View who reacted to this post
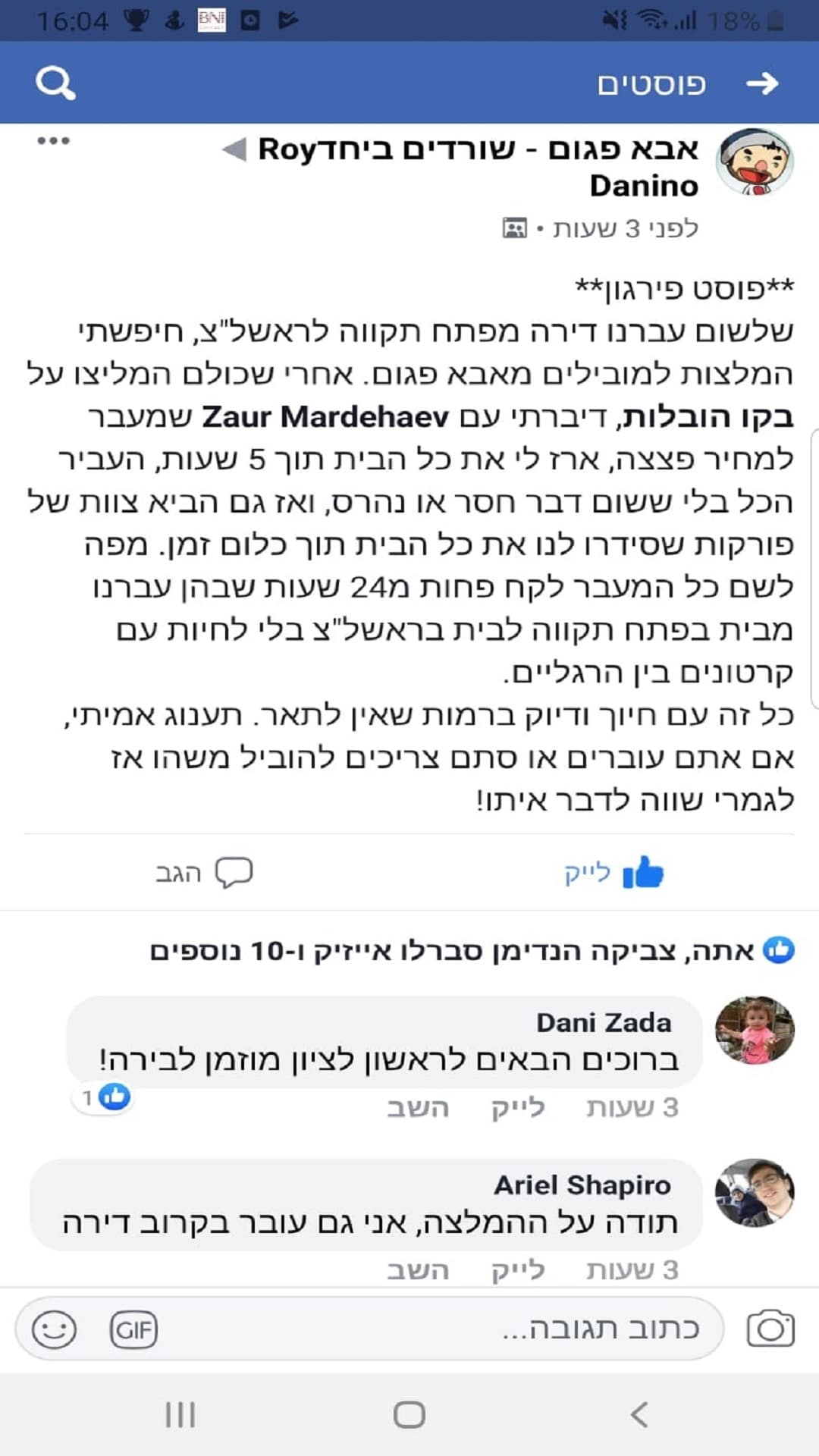This screenshot has width=819, height=1456. (470, 950)
